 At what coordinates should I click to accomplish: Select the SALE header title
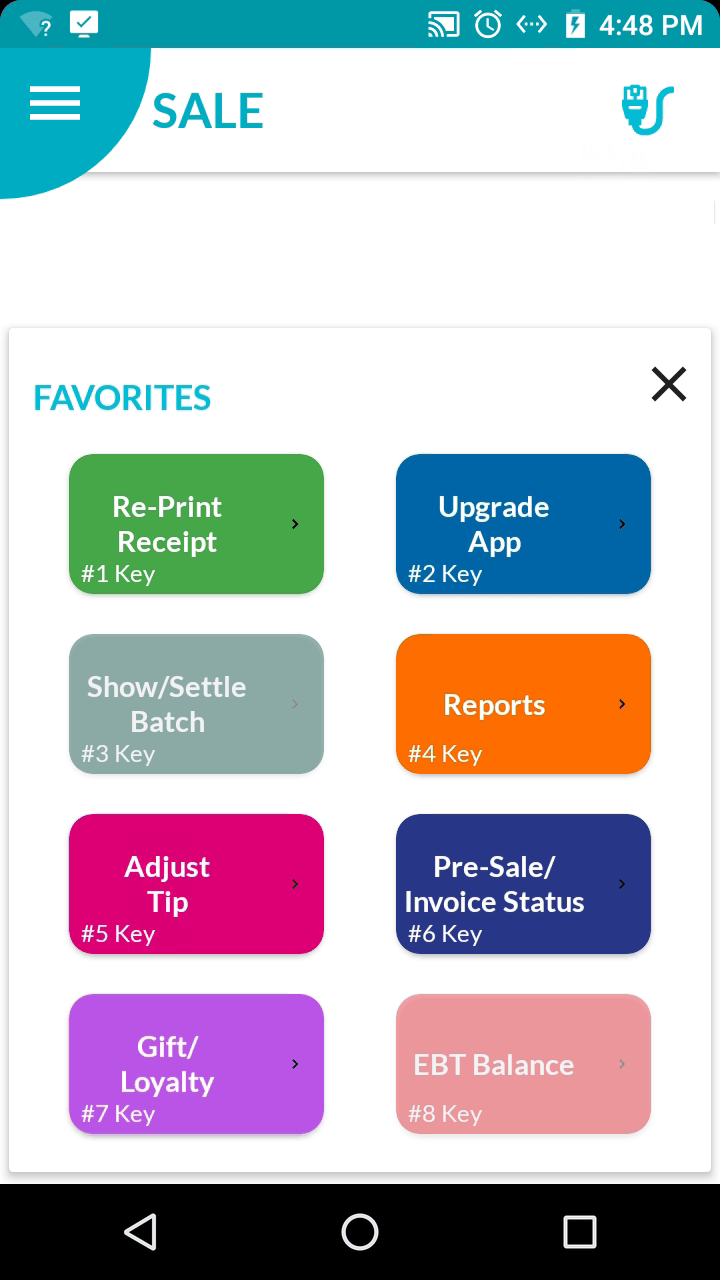(x=208, y=113)
